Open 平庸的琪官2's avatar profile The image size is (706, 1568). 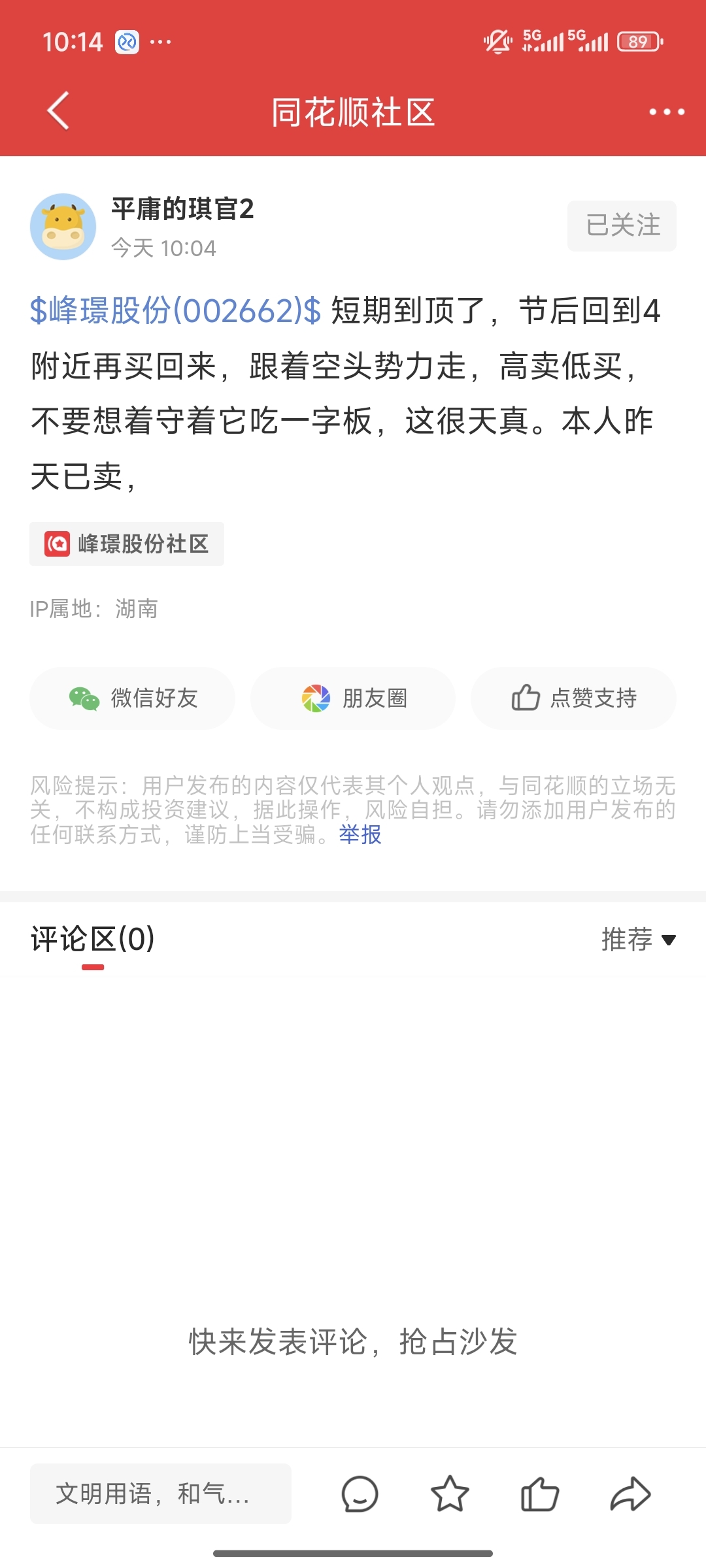pos(63,226)
